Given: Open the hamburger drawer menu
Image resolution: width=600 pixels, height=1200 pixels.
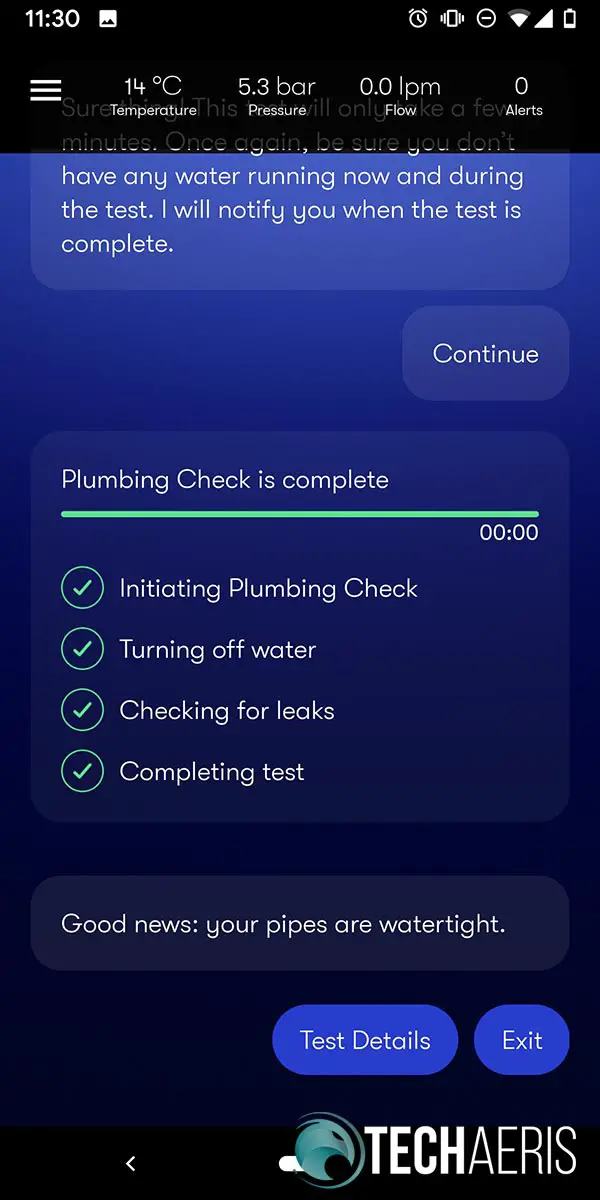Looking at the screenshot, I should [x=46, y=91].
